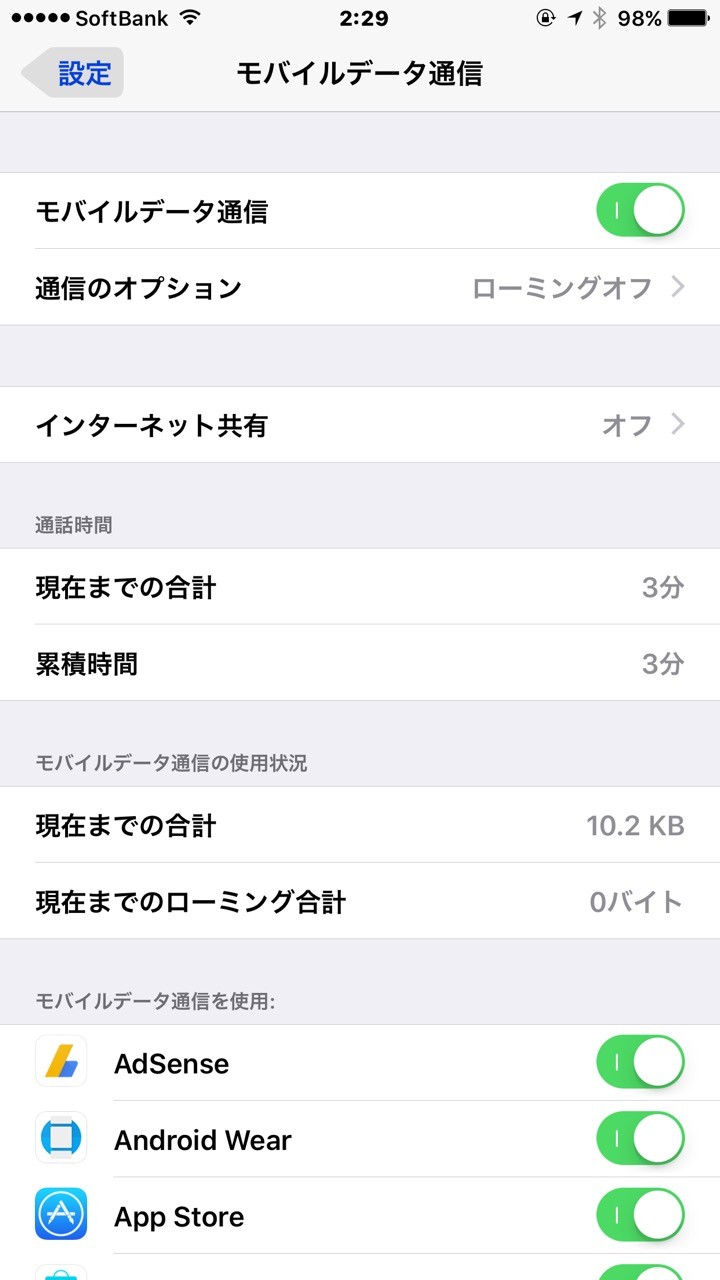Open 通信のオプション settings
Screen dimensions: 720x1280
(x=360, y=288)
